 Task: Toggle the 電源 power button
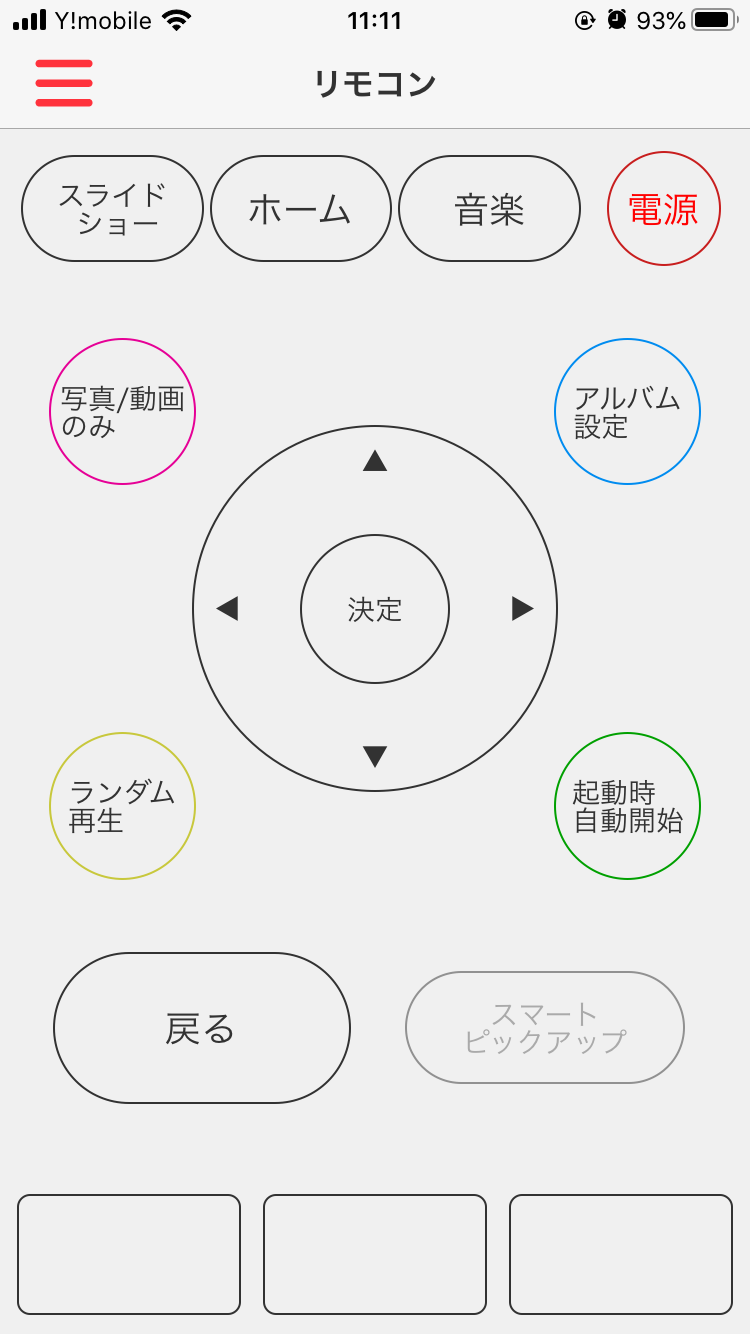pos(664,209)
